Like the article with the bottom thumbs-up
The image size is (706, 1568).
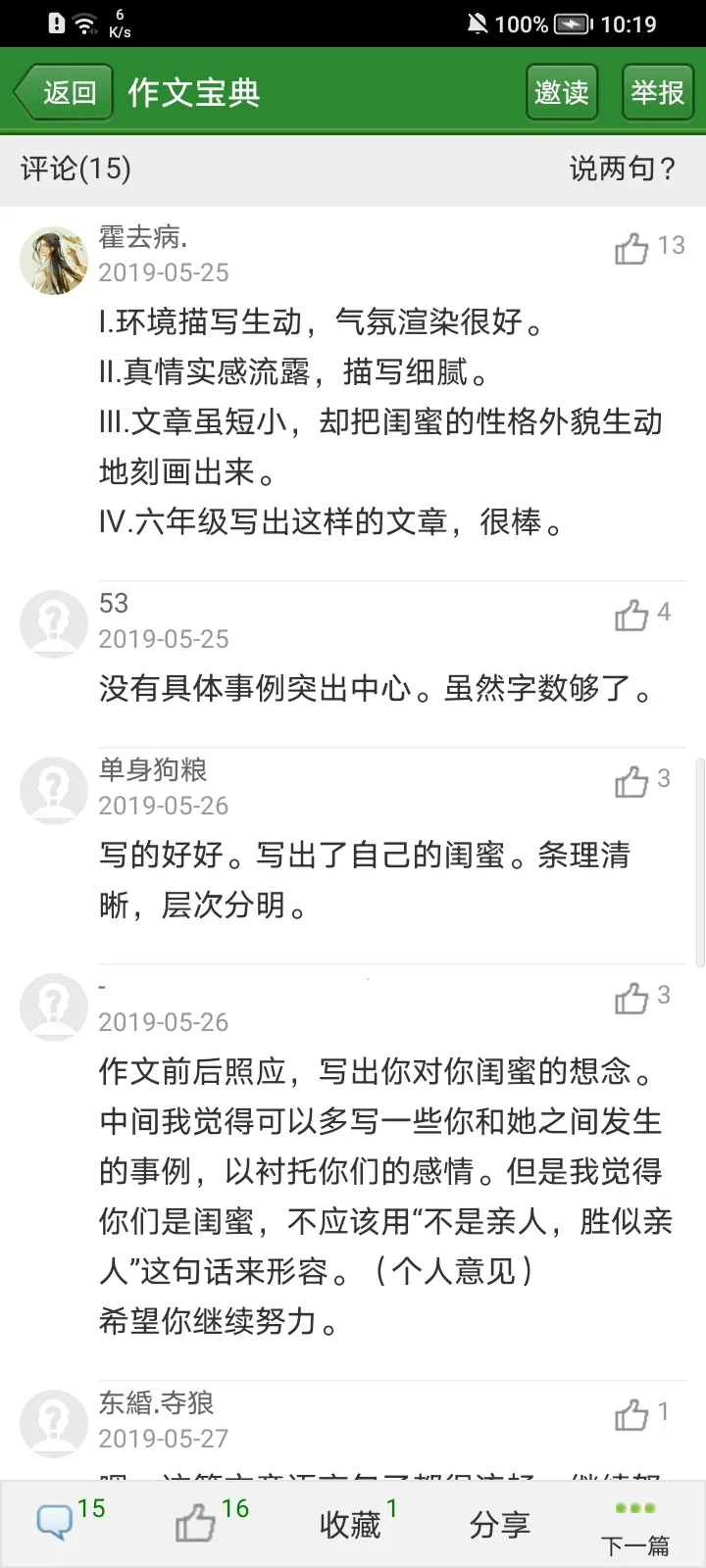[x=195, y=1524]
